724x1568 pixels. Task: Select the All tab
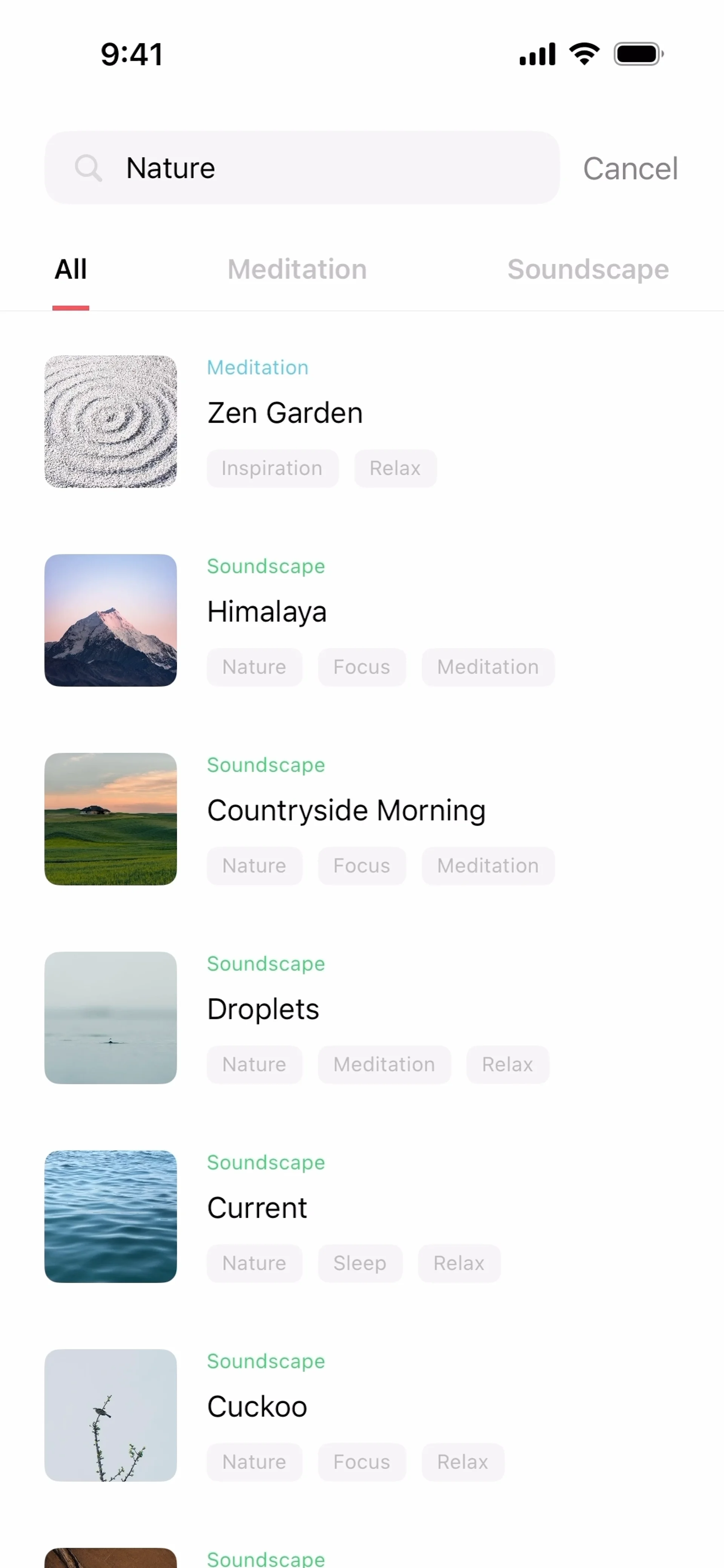pyautogui.click(x=71, y=269)
